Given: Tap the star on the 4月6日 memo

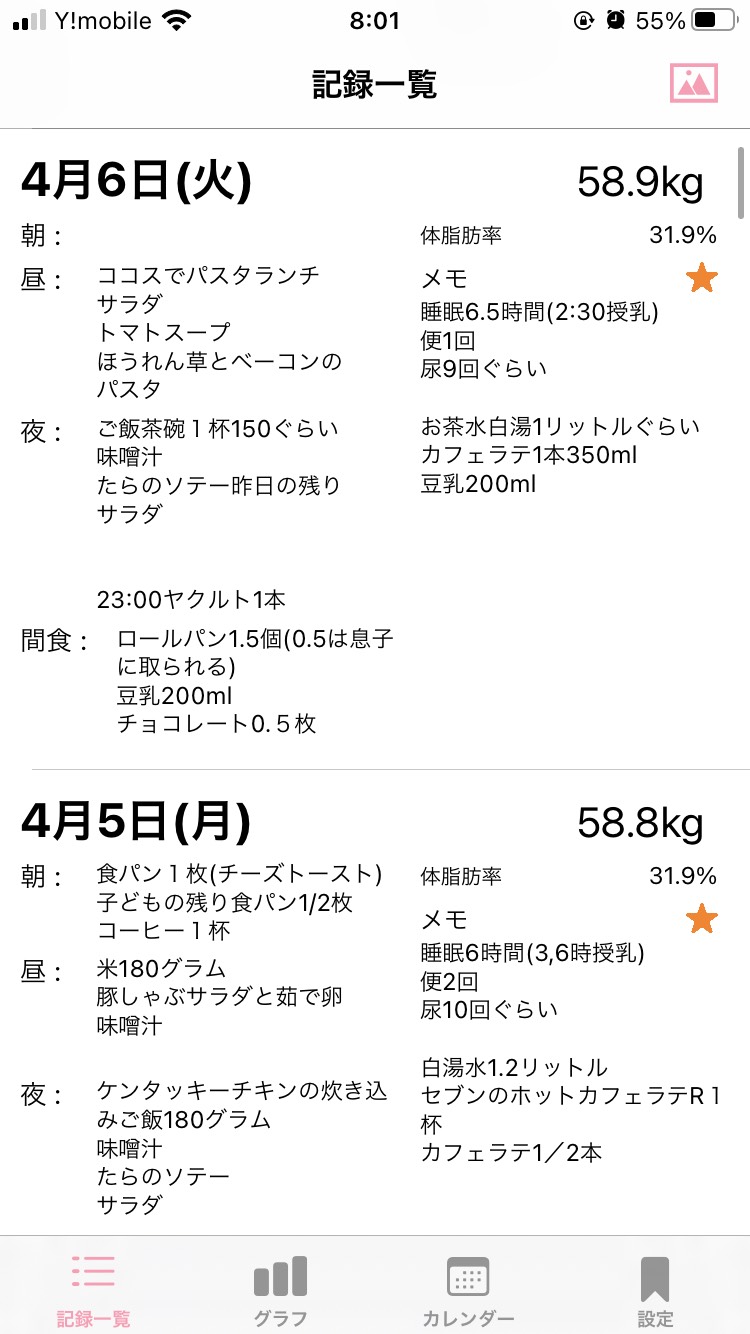Looking at the screenshot, I should (702, 278).
